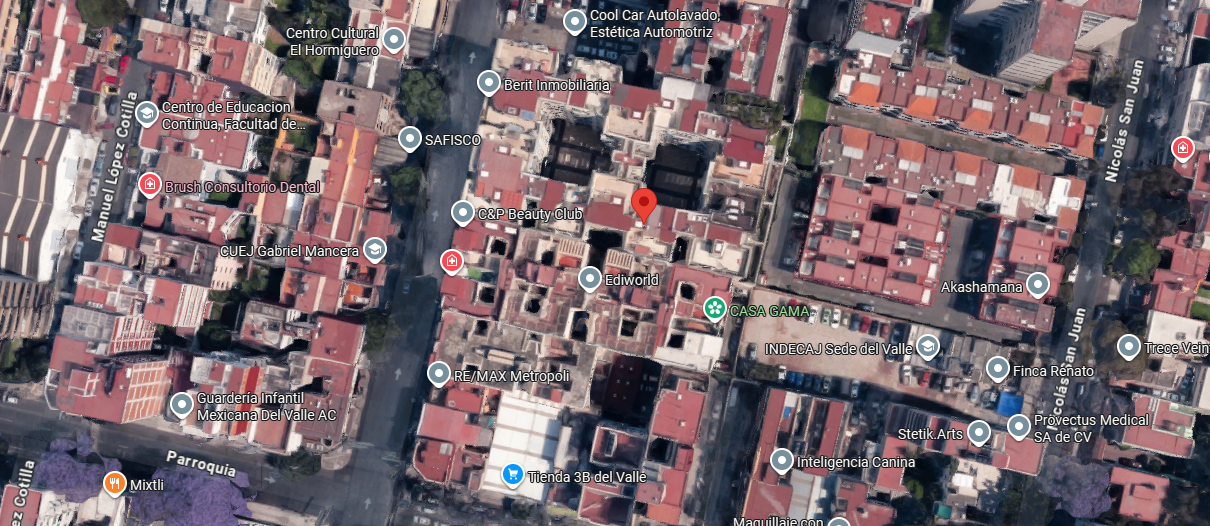
Task: Select the green CASA GAMA marker
Action: [714, 309]
